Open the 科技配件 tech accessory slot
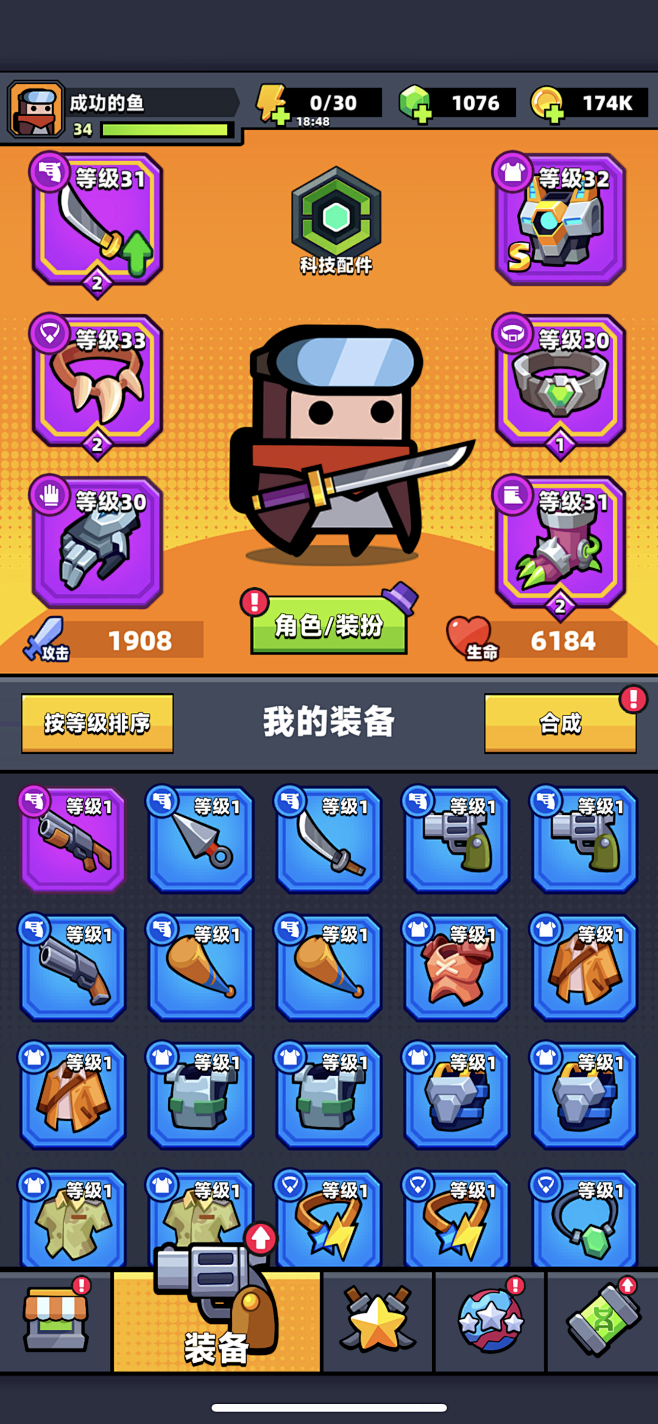The image size is (658, 1424). [x=336, y=221]
